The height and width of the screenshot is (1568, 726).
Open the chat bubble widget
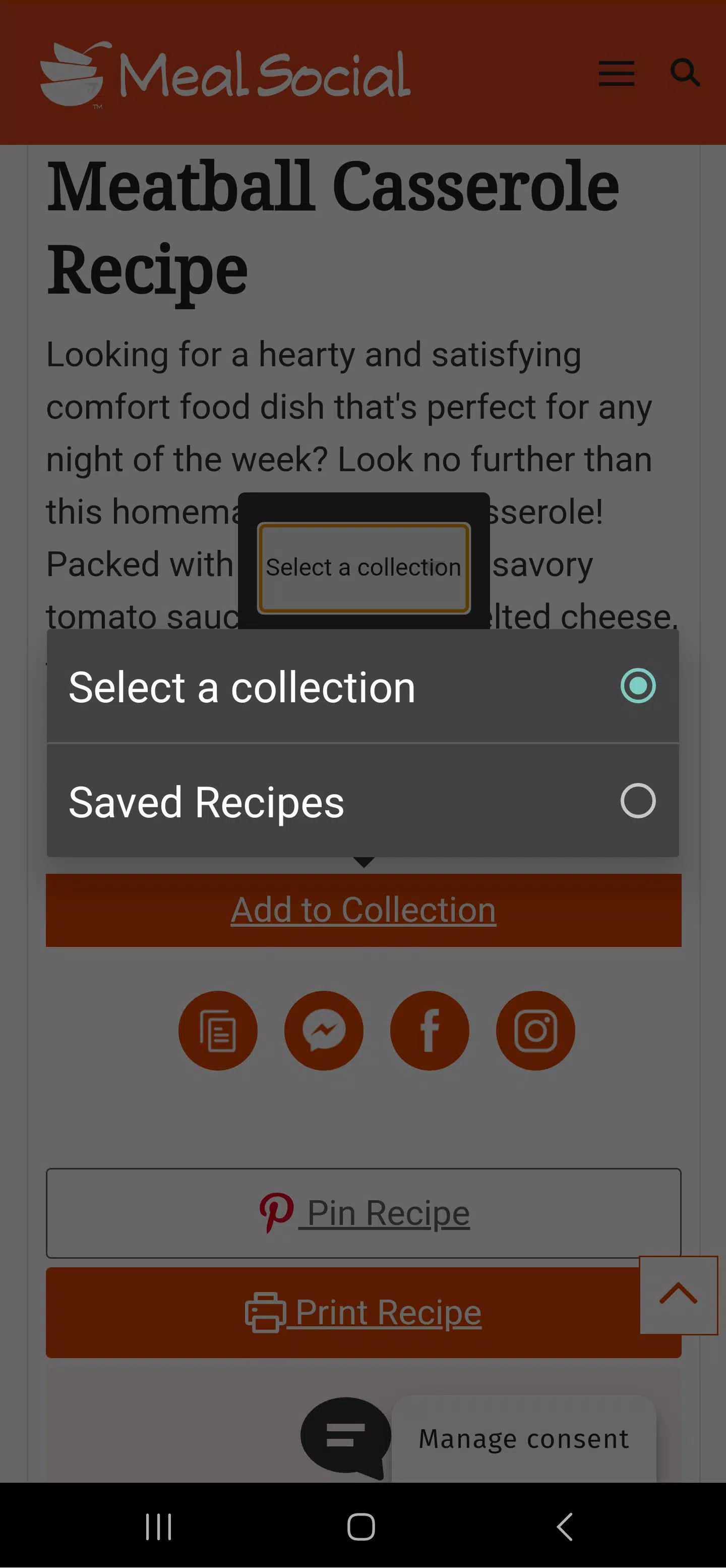click(x=345, y=1437)
